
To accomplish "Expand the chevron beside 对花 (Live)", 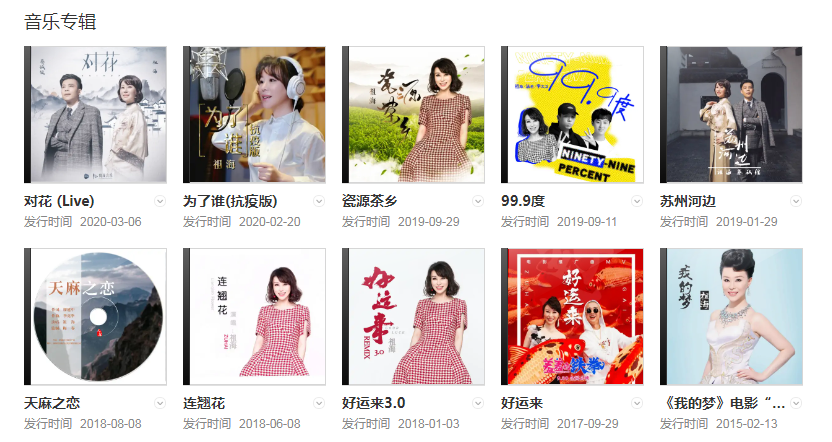I will (160, 201).
